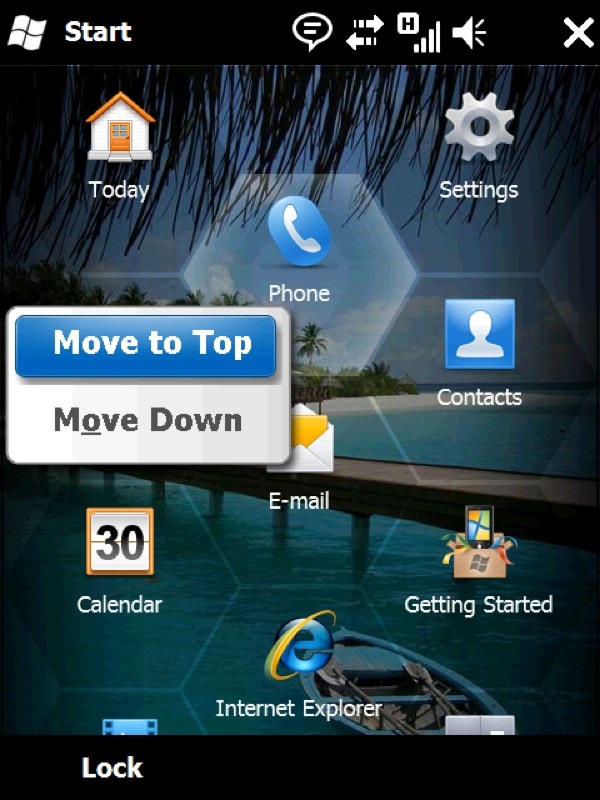Tap the Lock softkey
The height and width of the screenshot is (800, 600).
coord(112,768)
